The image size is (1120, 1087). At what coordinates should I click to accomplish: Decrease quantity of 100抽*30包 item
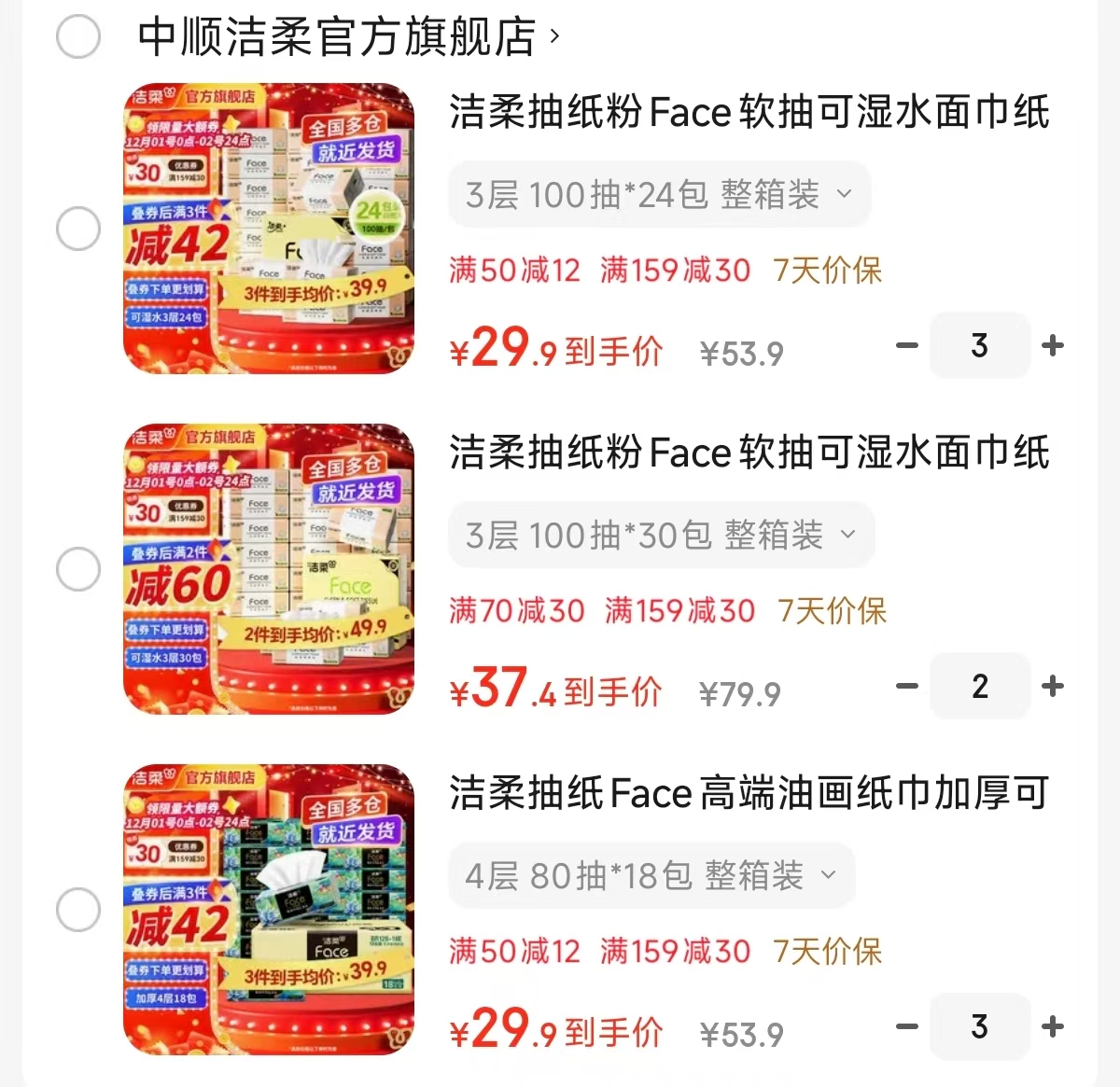pos(907,686)
